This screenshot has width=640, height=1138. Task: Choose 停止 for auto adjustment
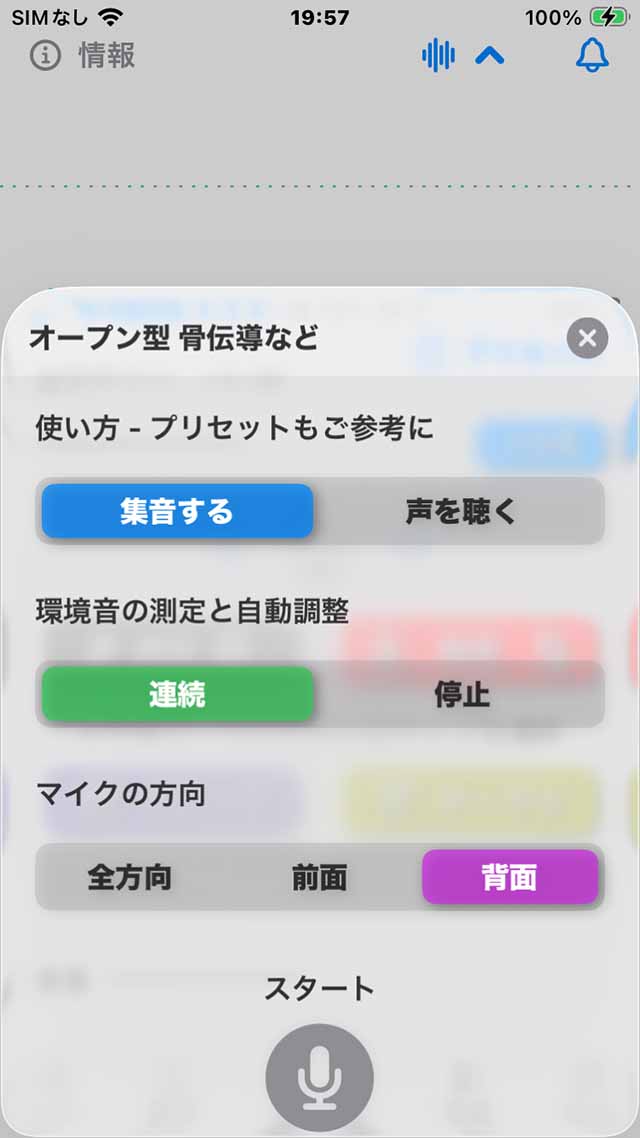[461, 694]
